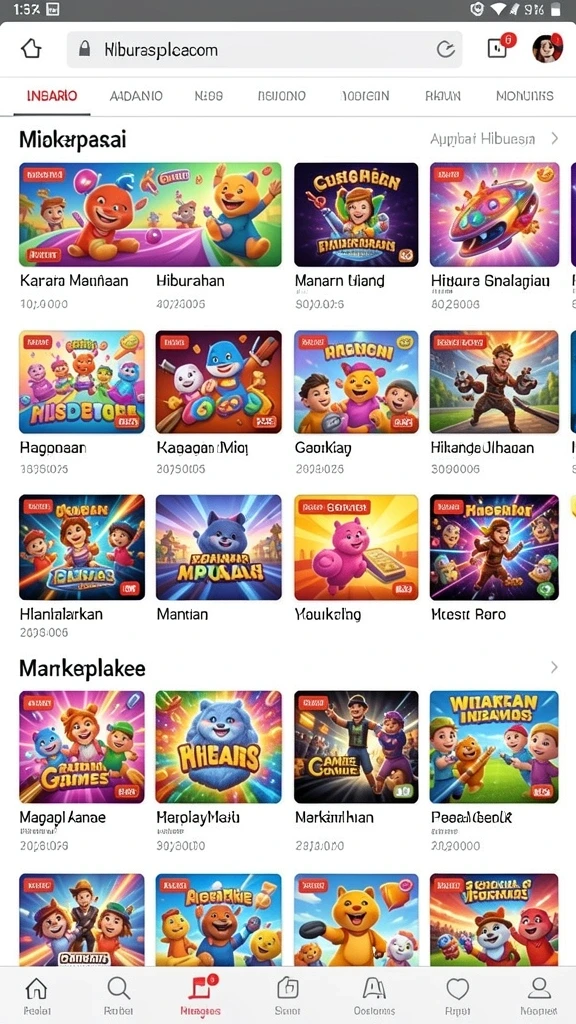
Task: Reload the page with the refresh icon
Action: coord(445,50)
